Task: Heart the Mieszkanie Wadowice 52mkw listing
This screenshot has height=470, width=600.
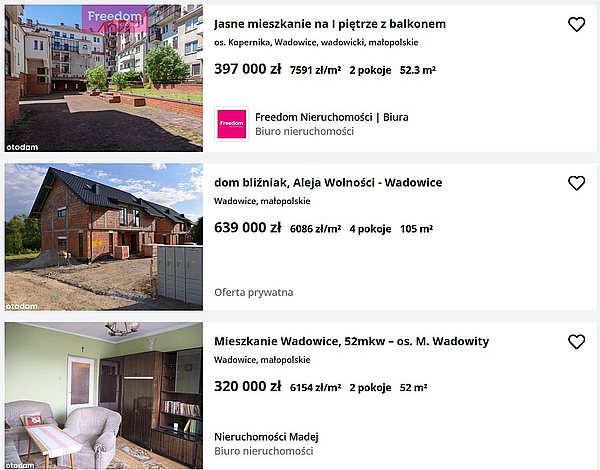Action: [576, 342]
